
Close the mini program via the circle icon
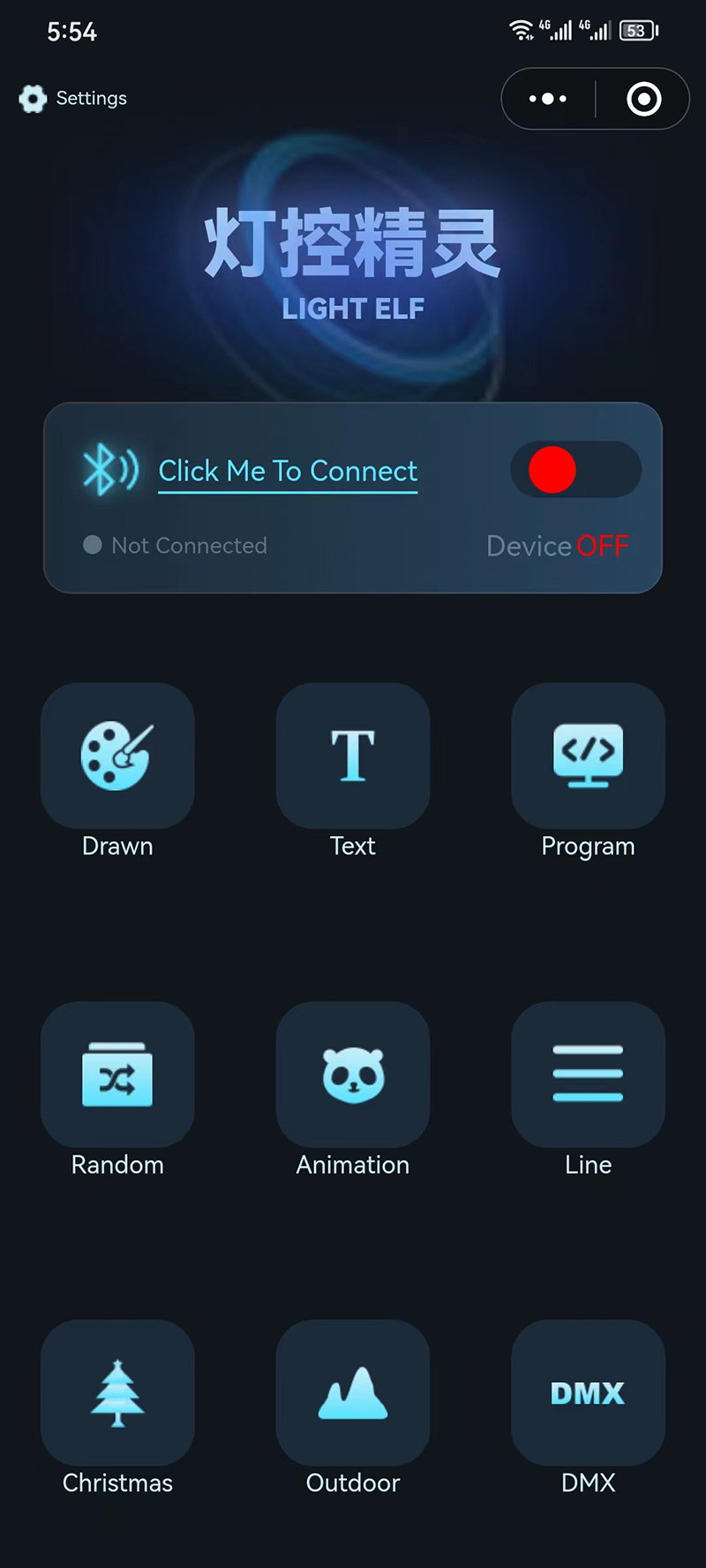pyautogui.click(x=643, y=99)
